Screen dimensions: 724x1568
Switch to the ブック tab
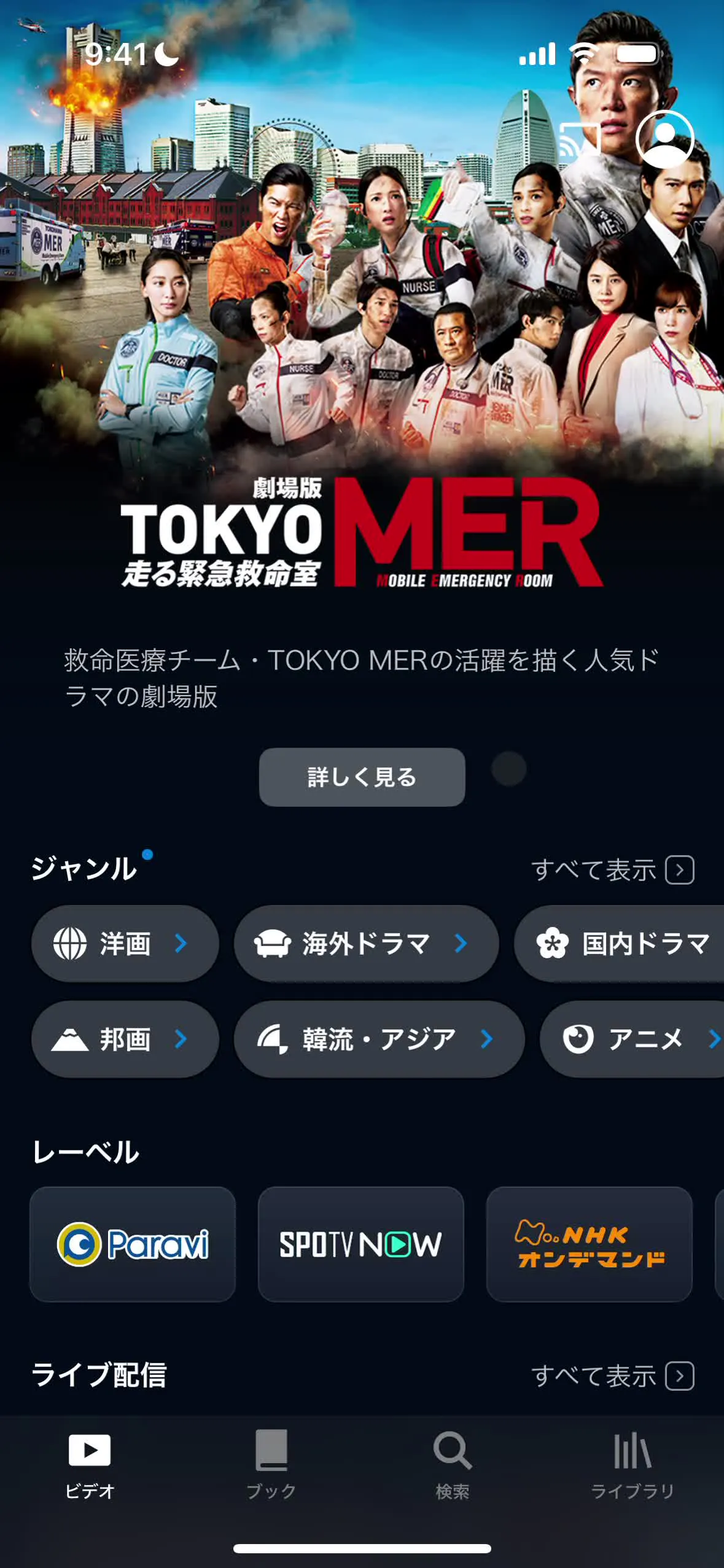point(271,1464)
